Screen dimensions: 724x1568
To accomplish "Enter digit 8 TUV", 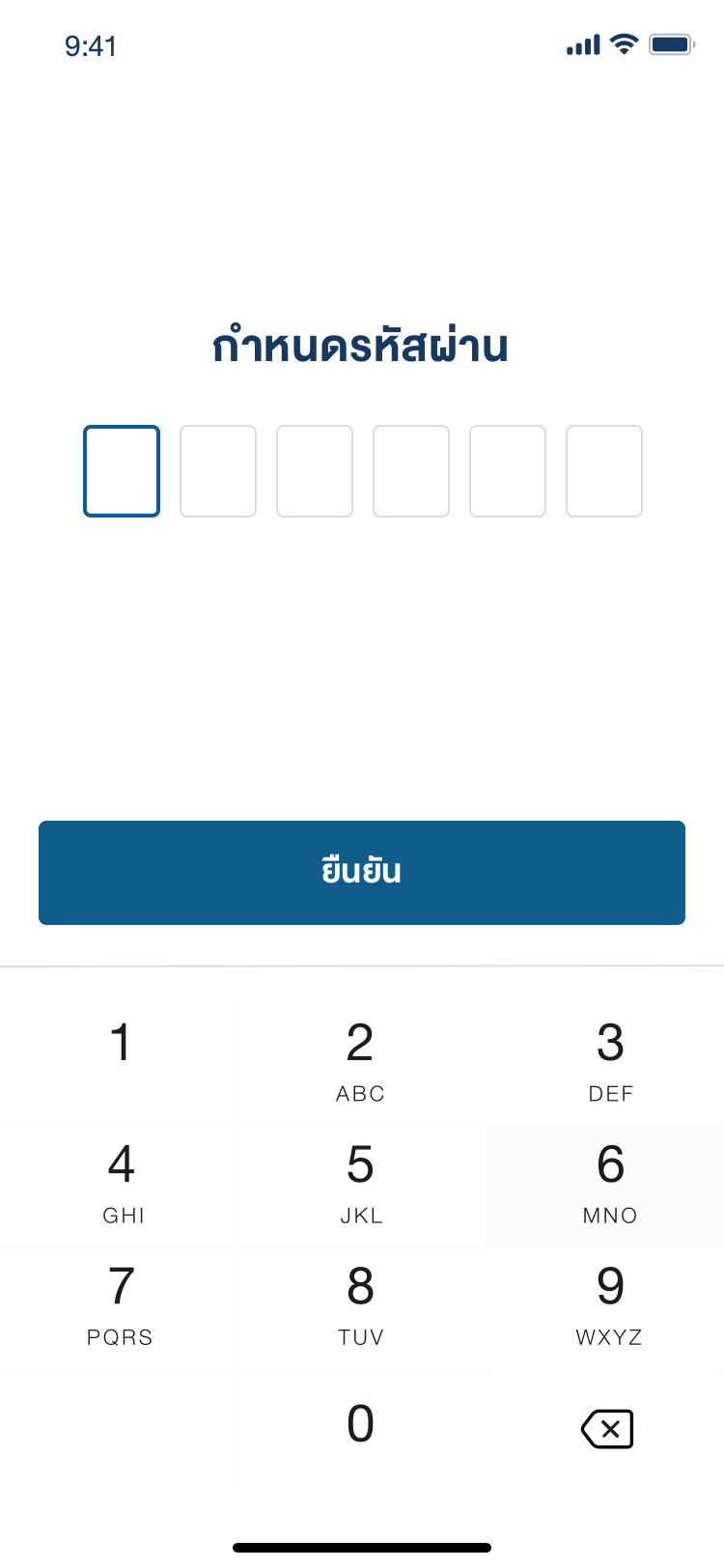I will [x=361, y=1305].
